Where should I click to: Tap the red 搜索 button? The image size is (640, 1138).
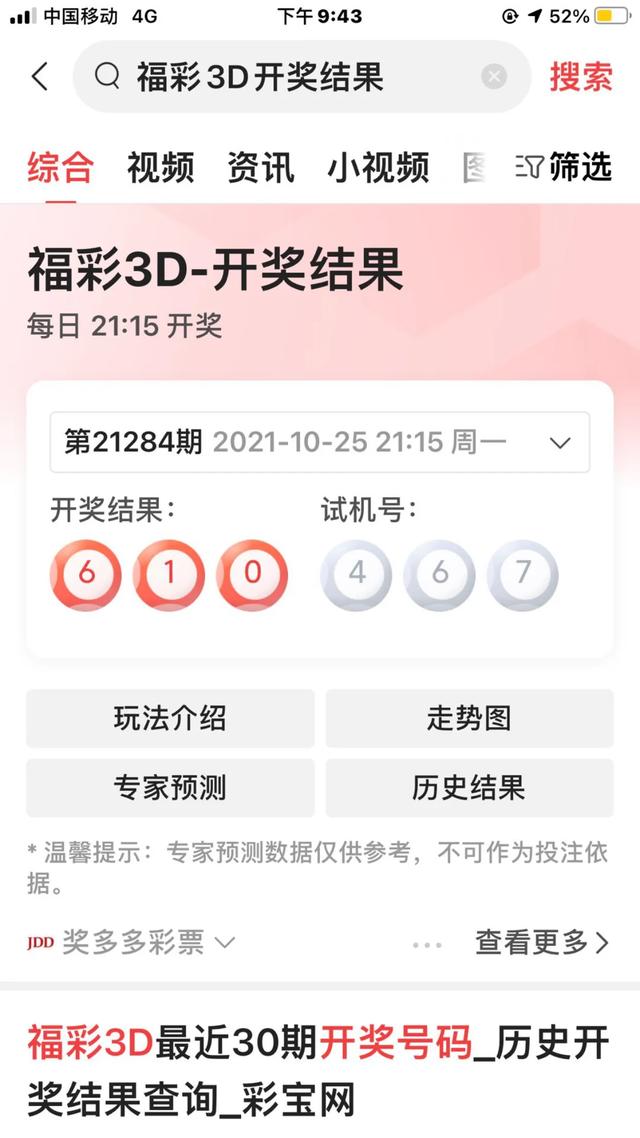tap(581, 76)
